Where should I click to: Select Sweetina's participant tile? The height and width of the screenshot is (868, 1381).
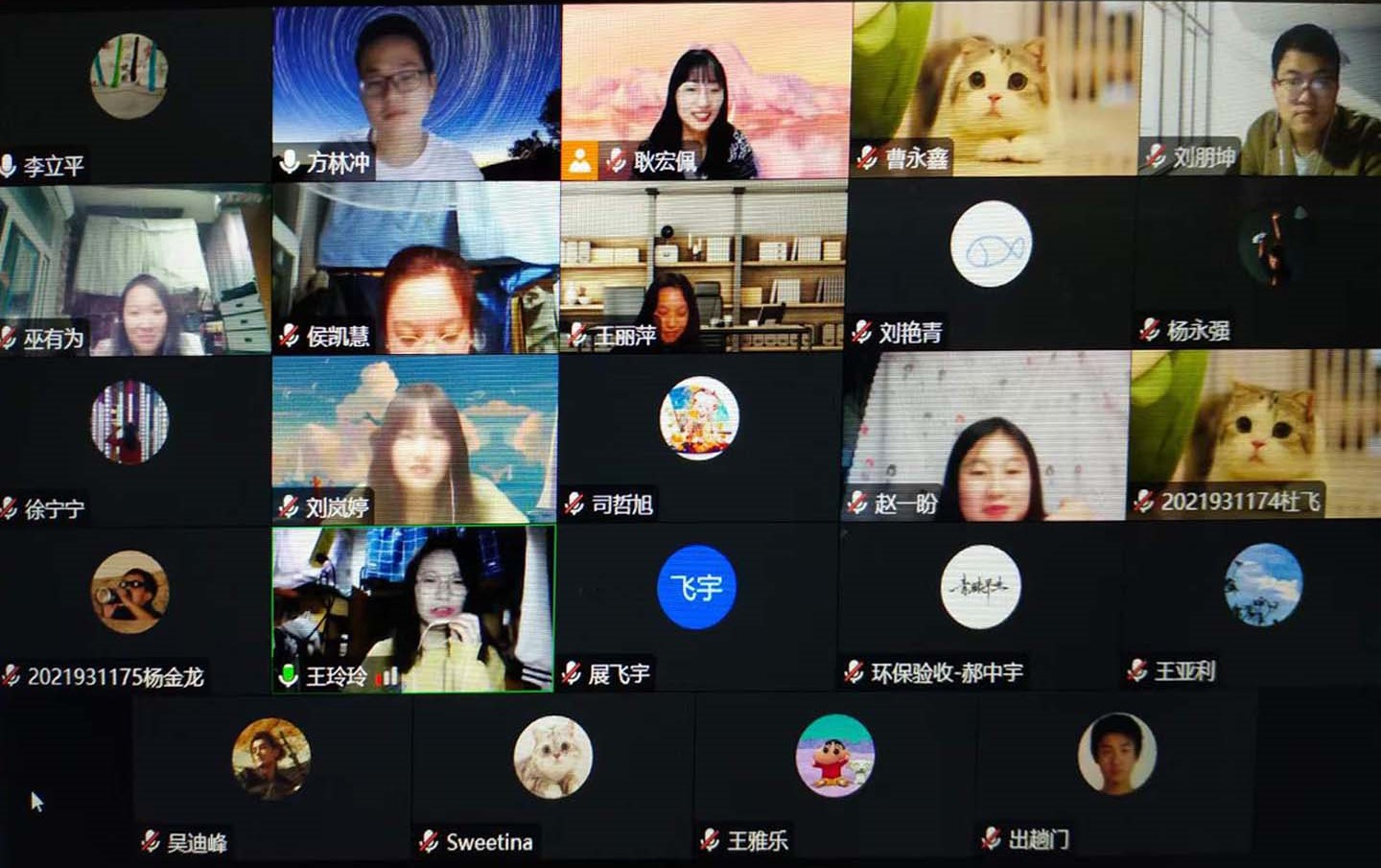[552, 775]
